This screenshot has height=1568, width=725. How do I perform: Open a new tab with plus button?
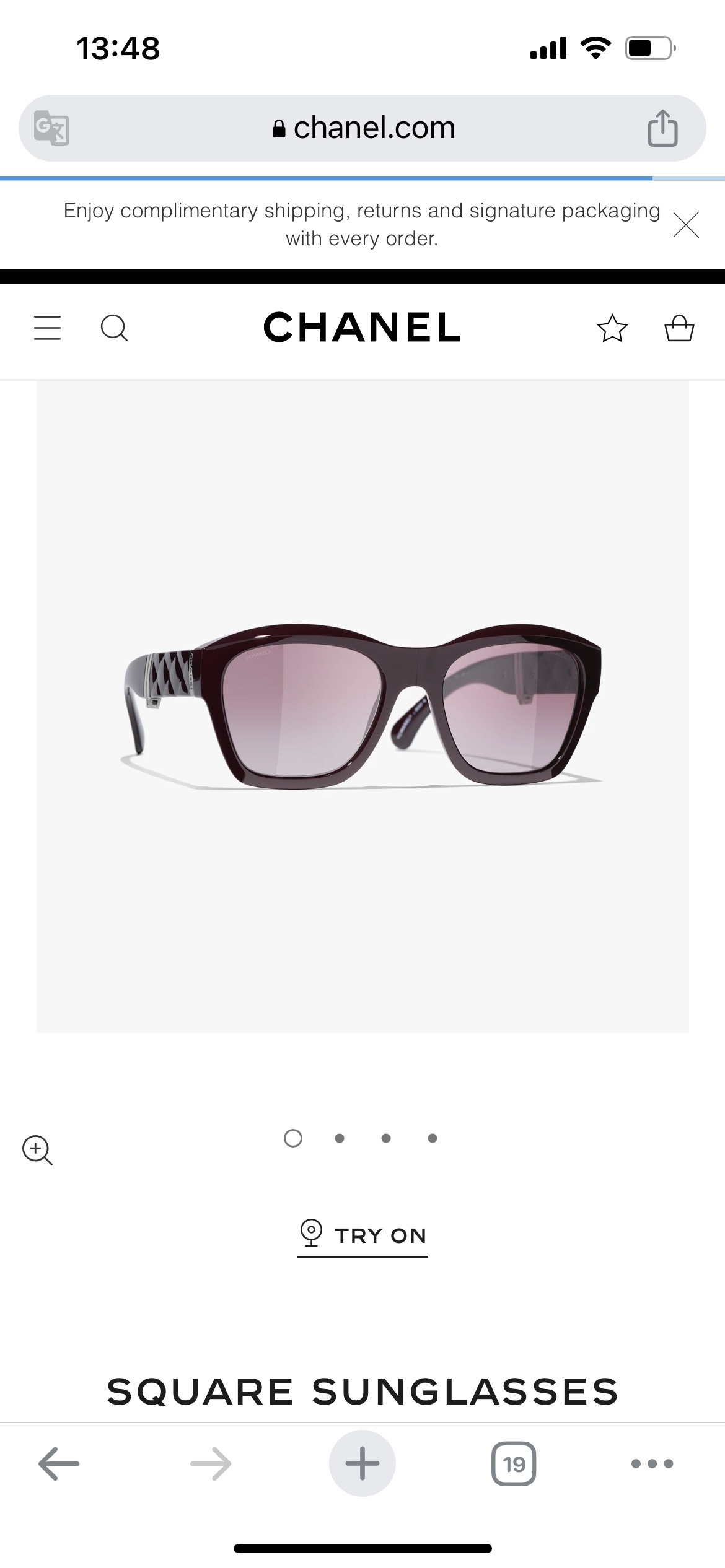click(362, 1463)
